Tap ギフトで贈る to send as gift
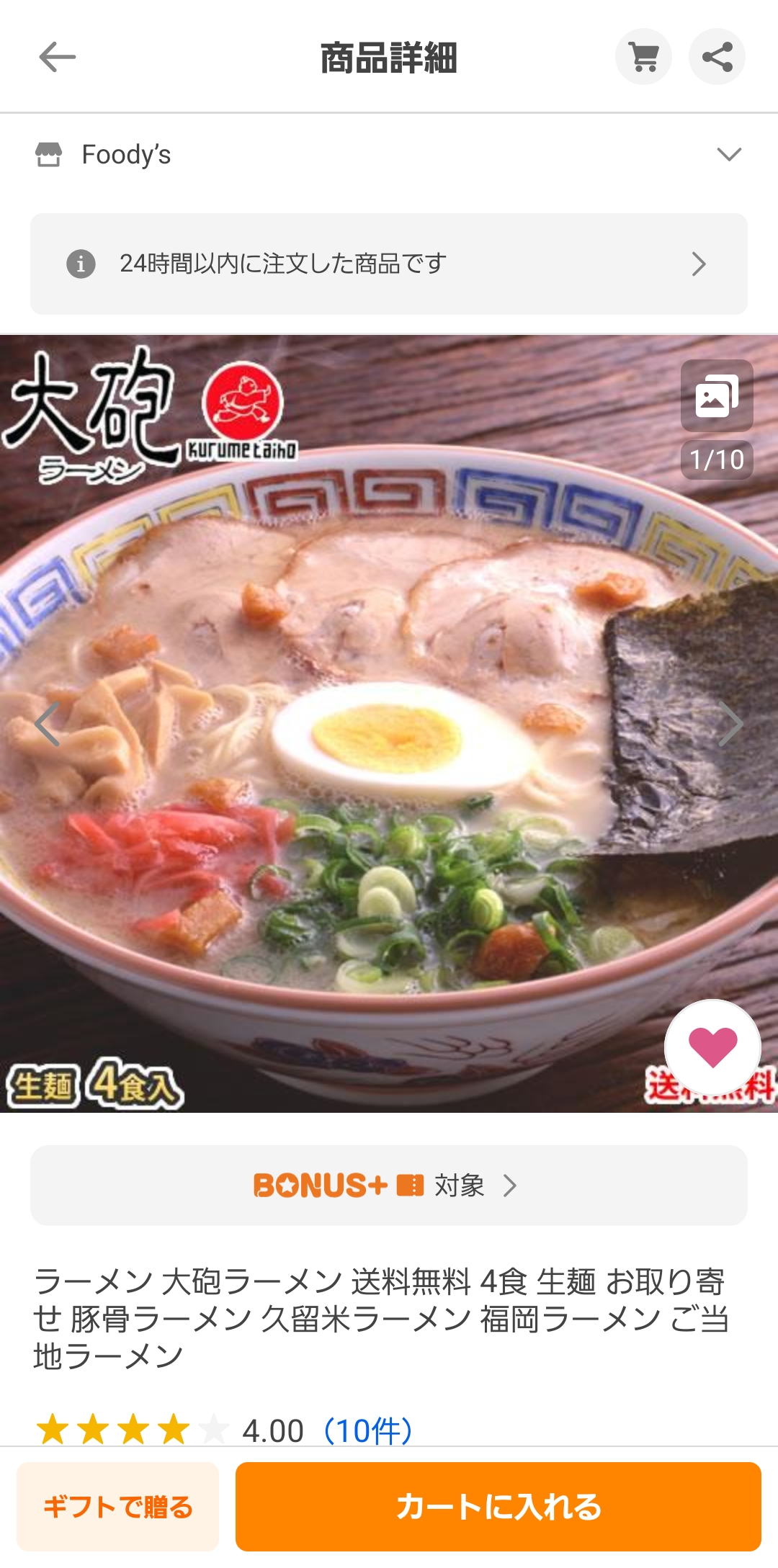This screenshot has width=778, height=1568. point(118,1507)
